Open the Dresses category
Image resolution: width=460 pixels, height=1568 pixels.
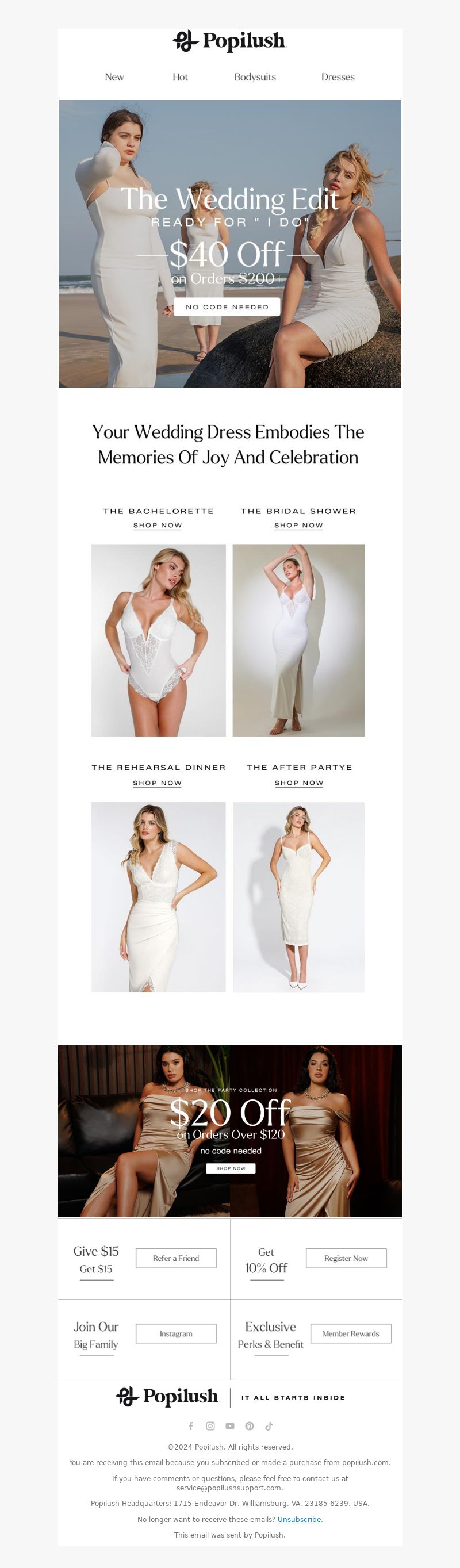338,77
